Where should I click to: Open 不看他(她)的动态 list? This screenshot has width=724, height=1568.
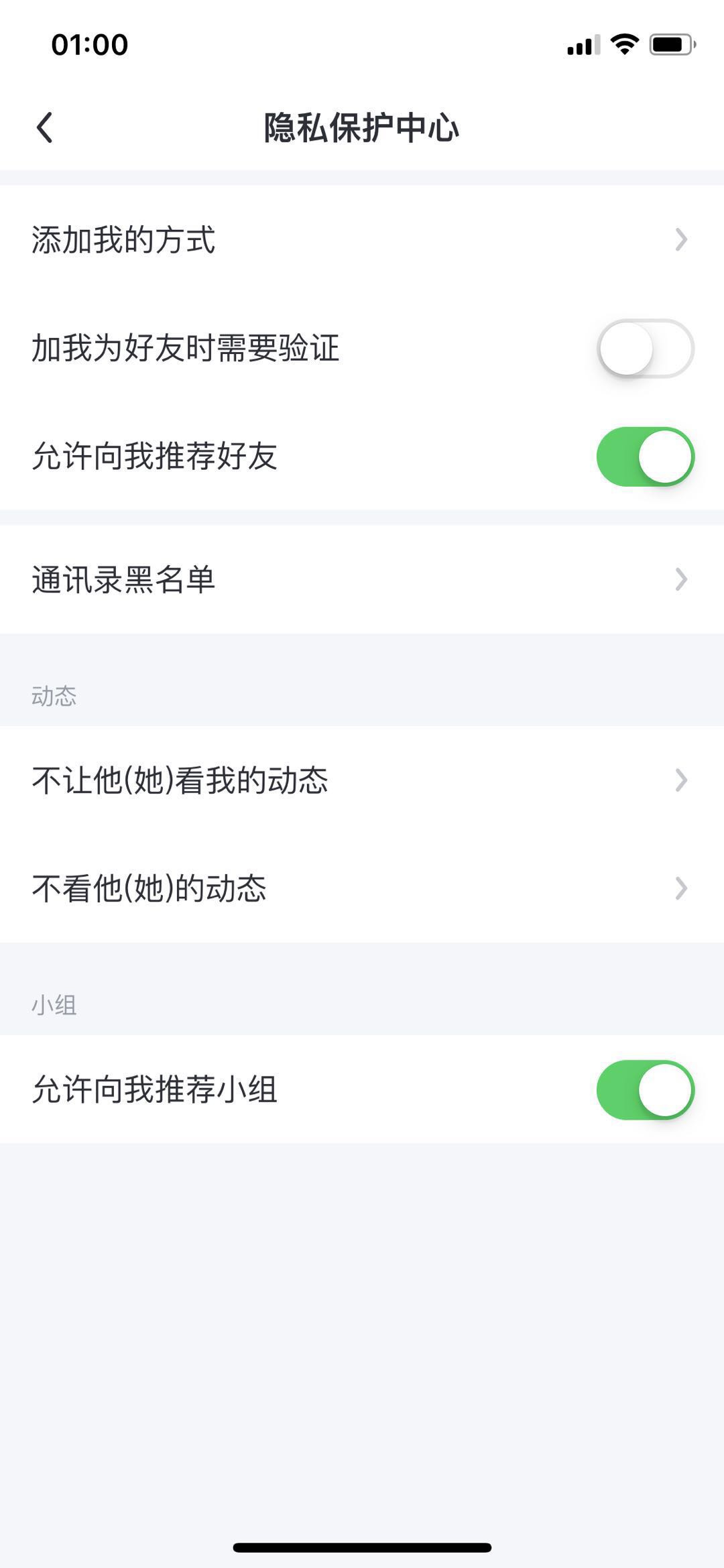[362, 888]
